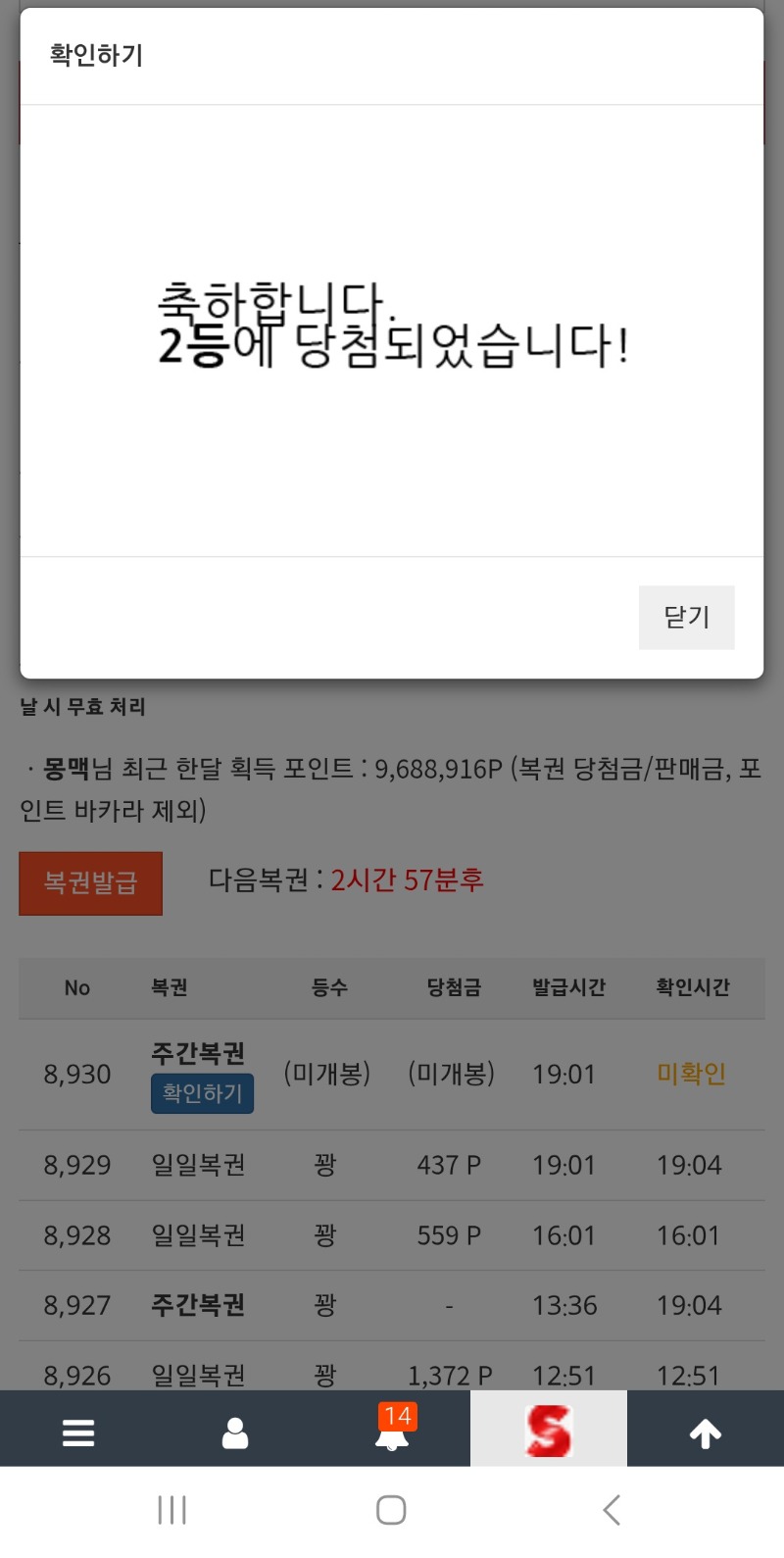Open the hamburger menu

[x=78, y=1432]
